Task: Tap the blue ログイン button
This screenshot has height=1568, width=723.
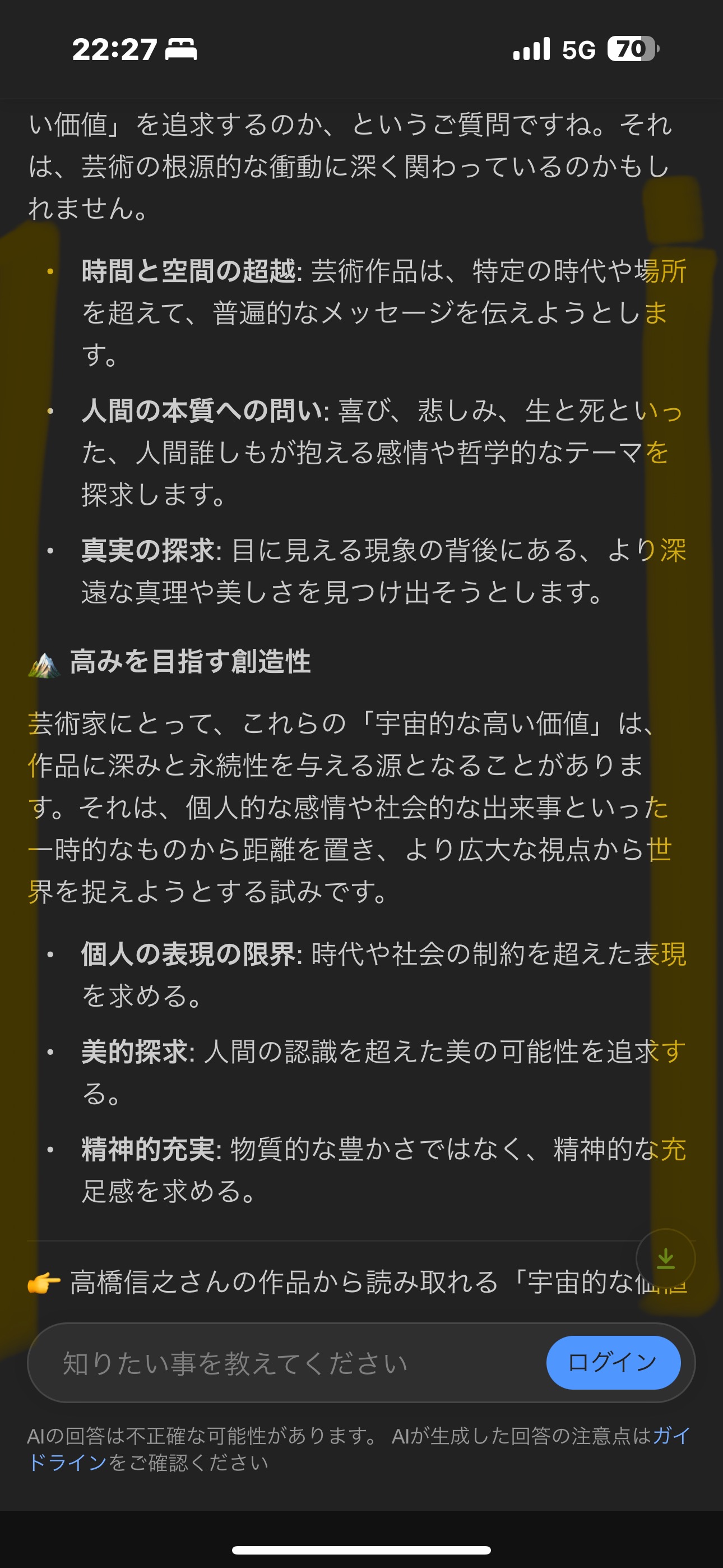Action: pyautogui.click(x=613, y=1362)
